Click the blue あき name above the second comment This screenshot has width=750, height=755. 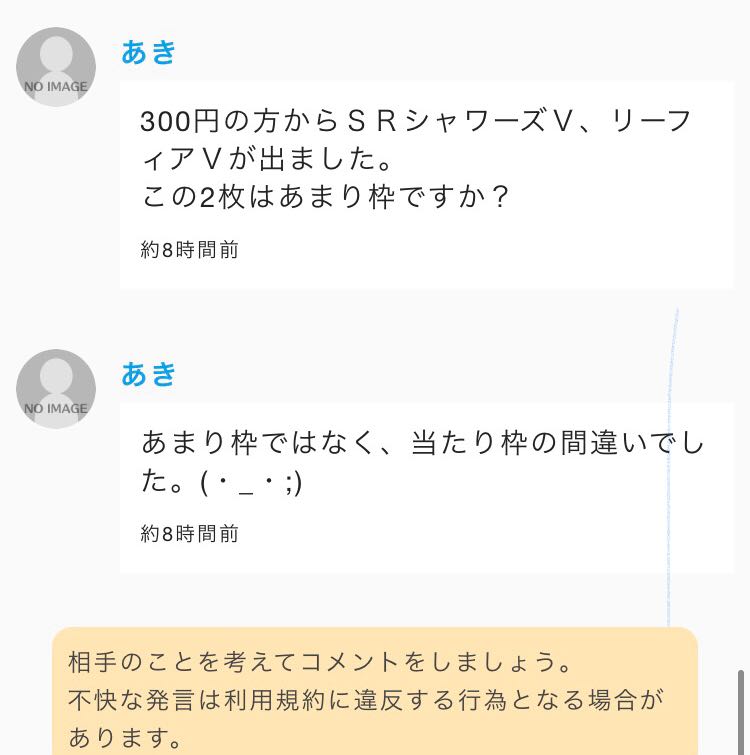148,375
